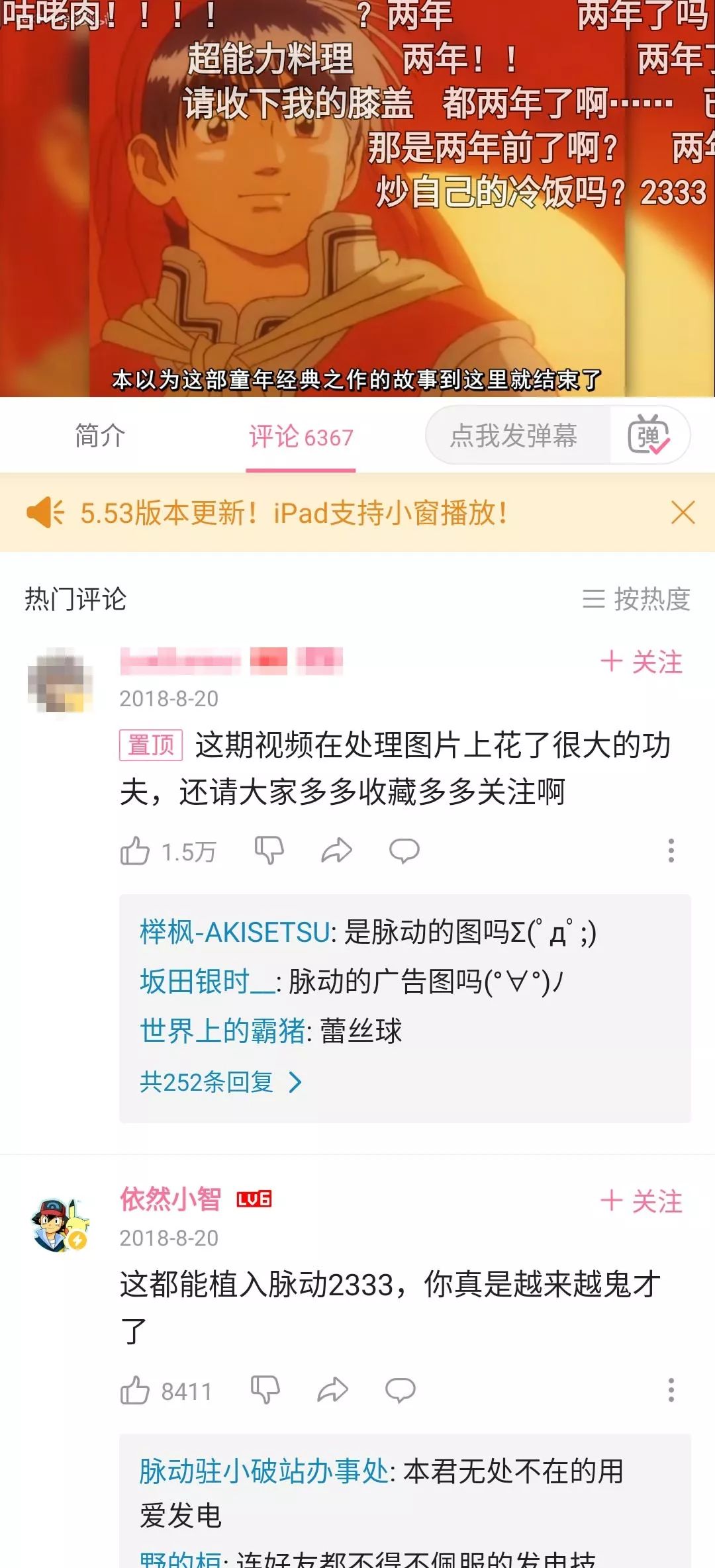Screen dimensions: 715x1568
Task: Select the 评论 6367 tab
Action: (301, 438)
